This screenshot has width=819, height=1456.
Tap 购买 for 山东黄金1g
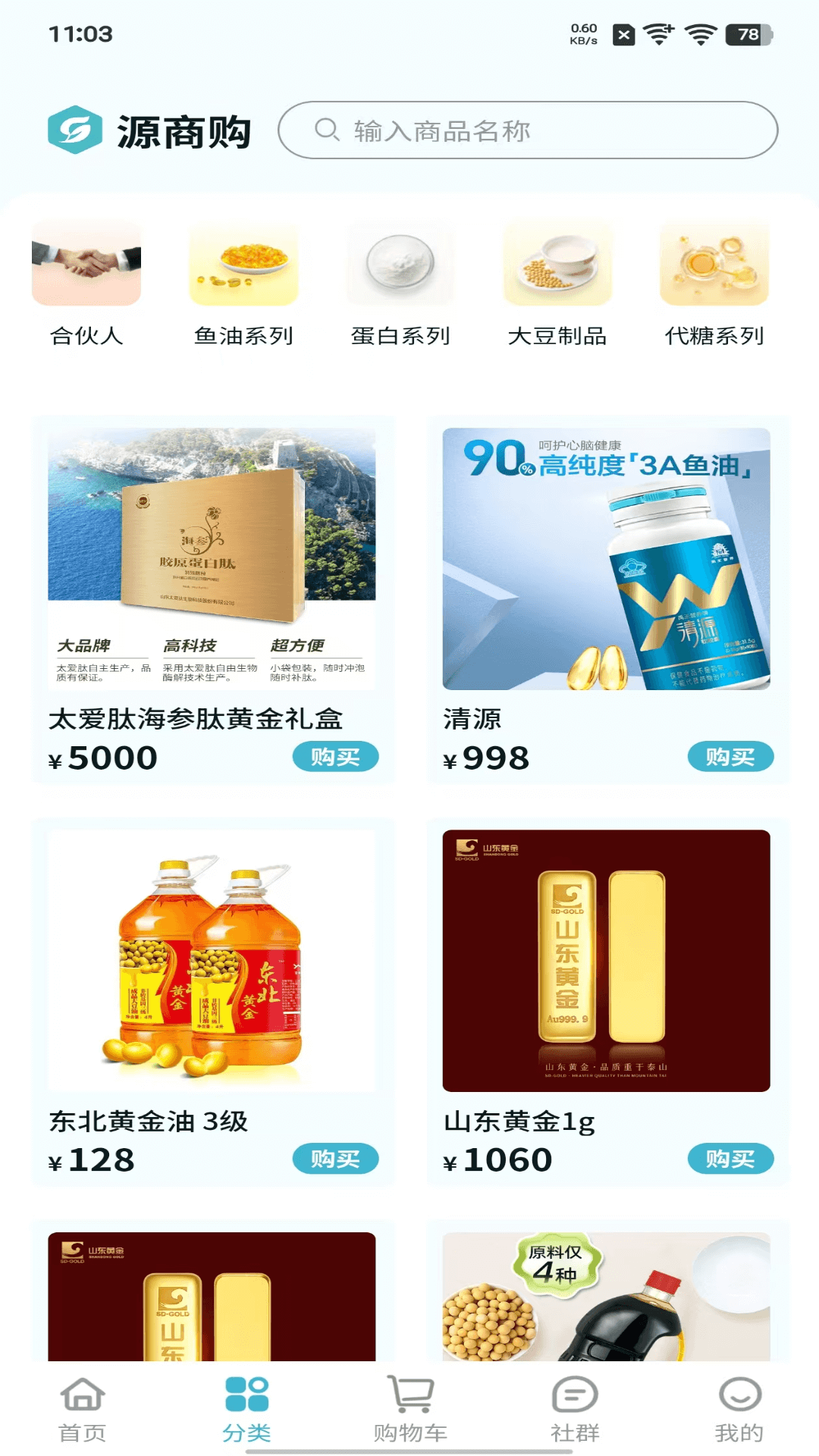pos(731,1158)
